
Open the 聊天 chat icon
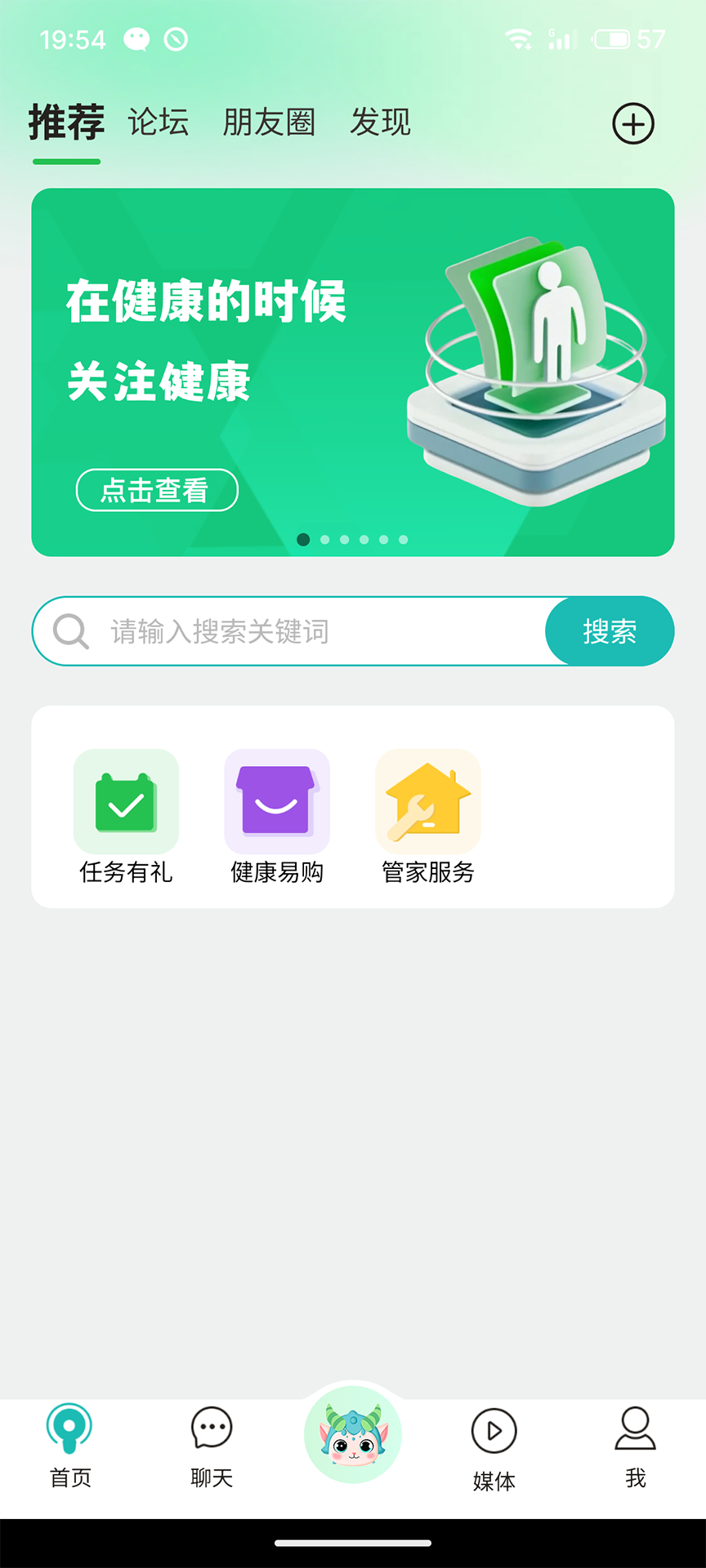click(211, 1429)
